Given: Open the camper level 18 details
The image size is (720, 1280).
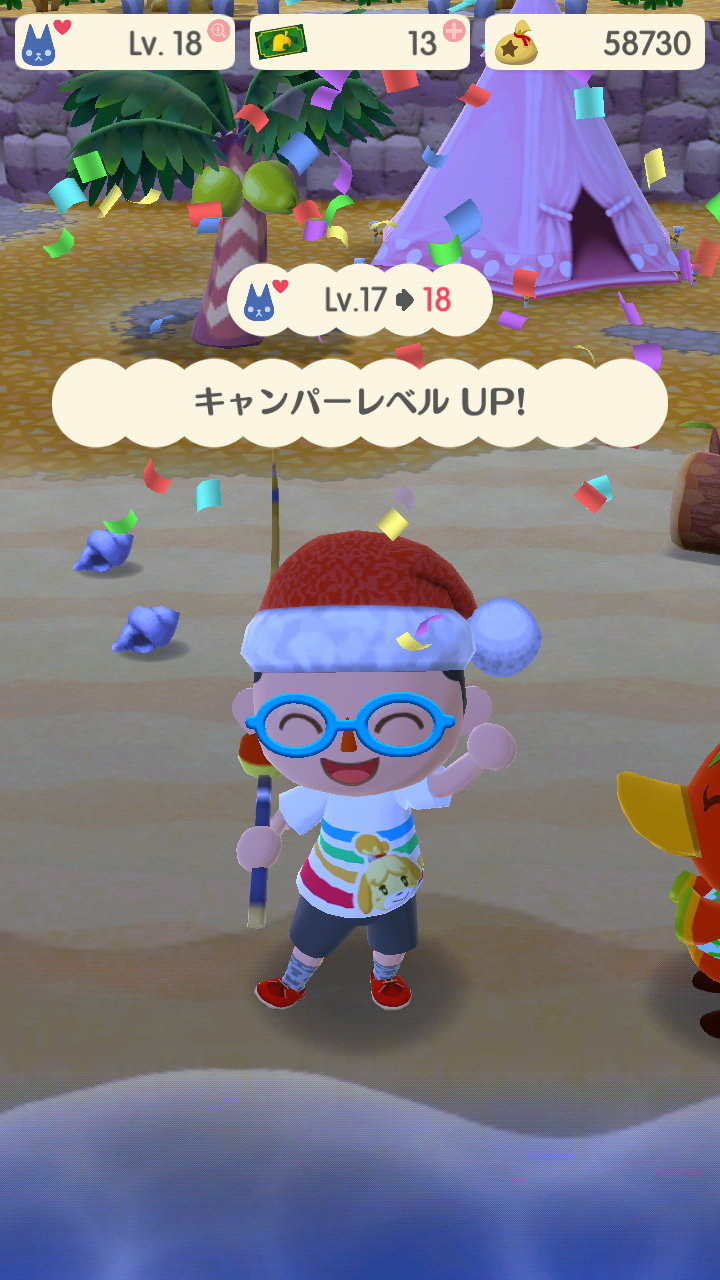Looking at the screenshot, I should (125, 43).
